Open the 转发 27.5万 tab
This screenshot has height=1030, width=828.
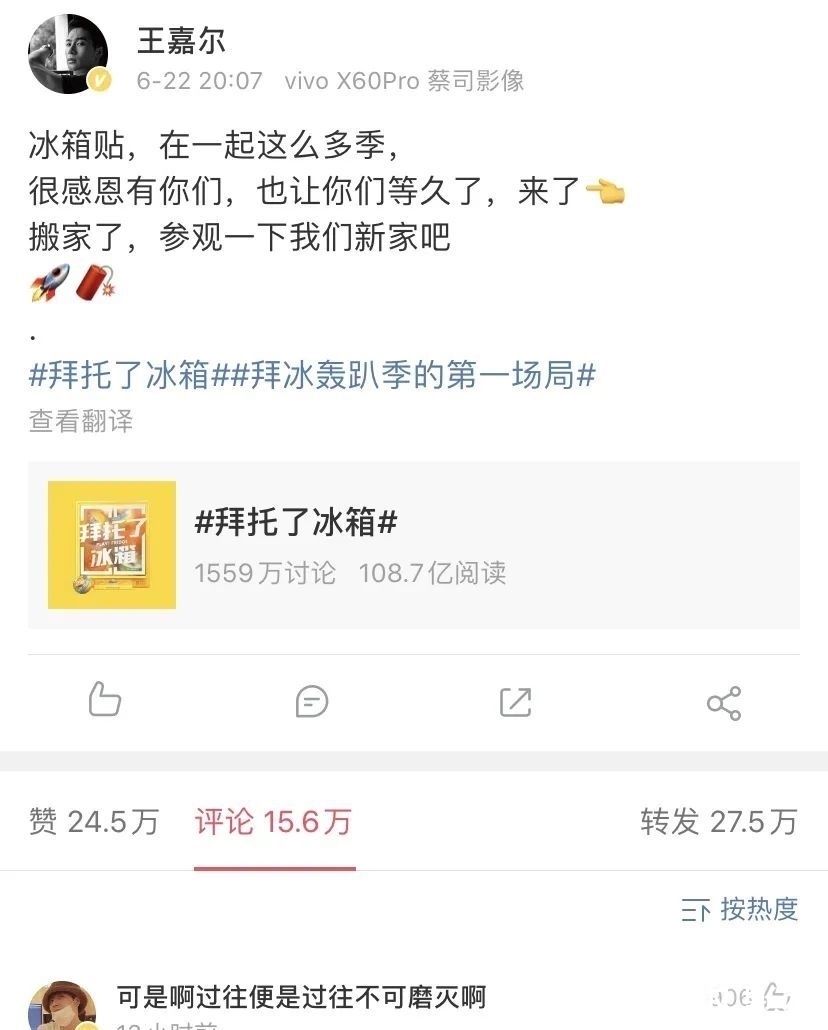click(x=716, y=820)
